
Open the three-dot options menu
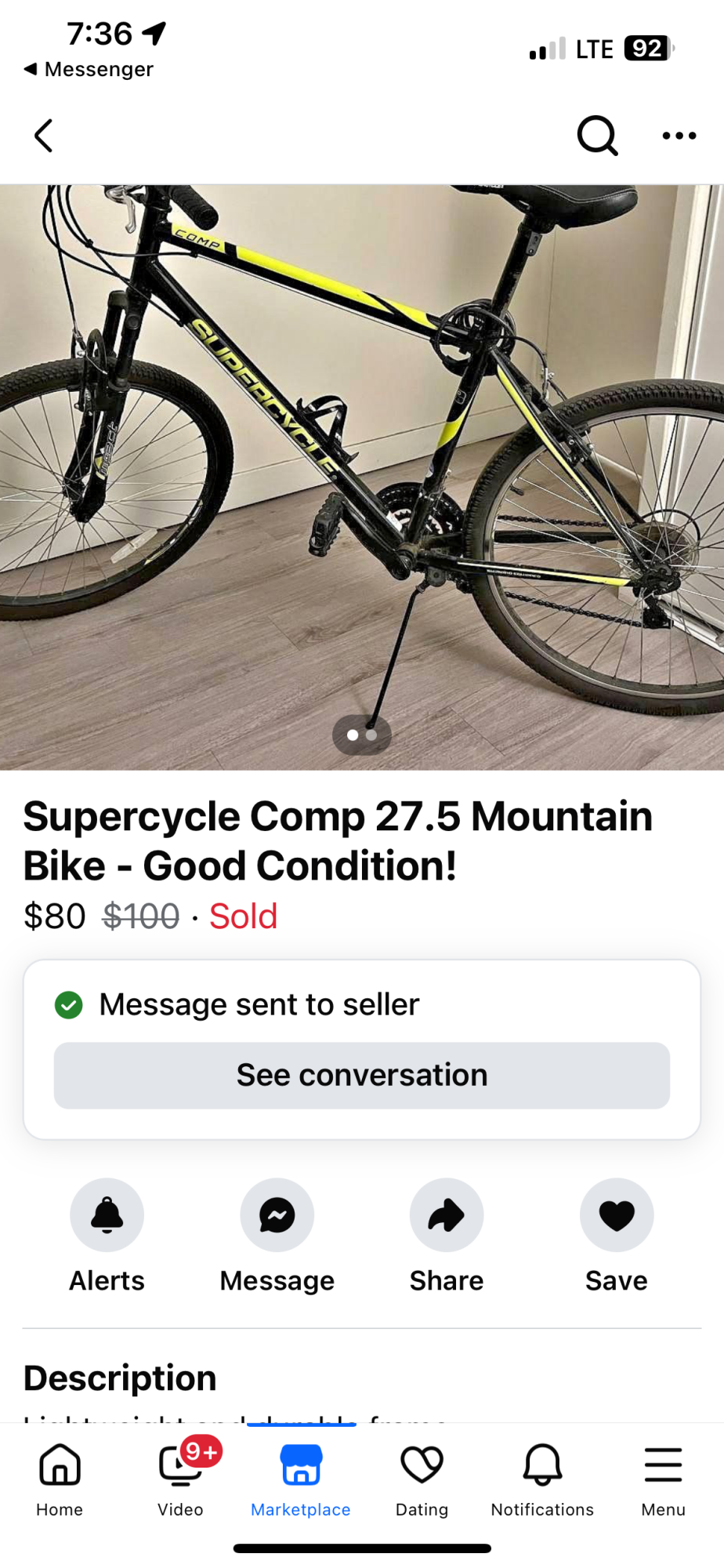(x=679, y=136)
